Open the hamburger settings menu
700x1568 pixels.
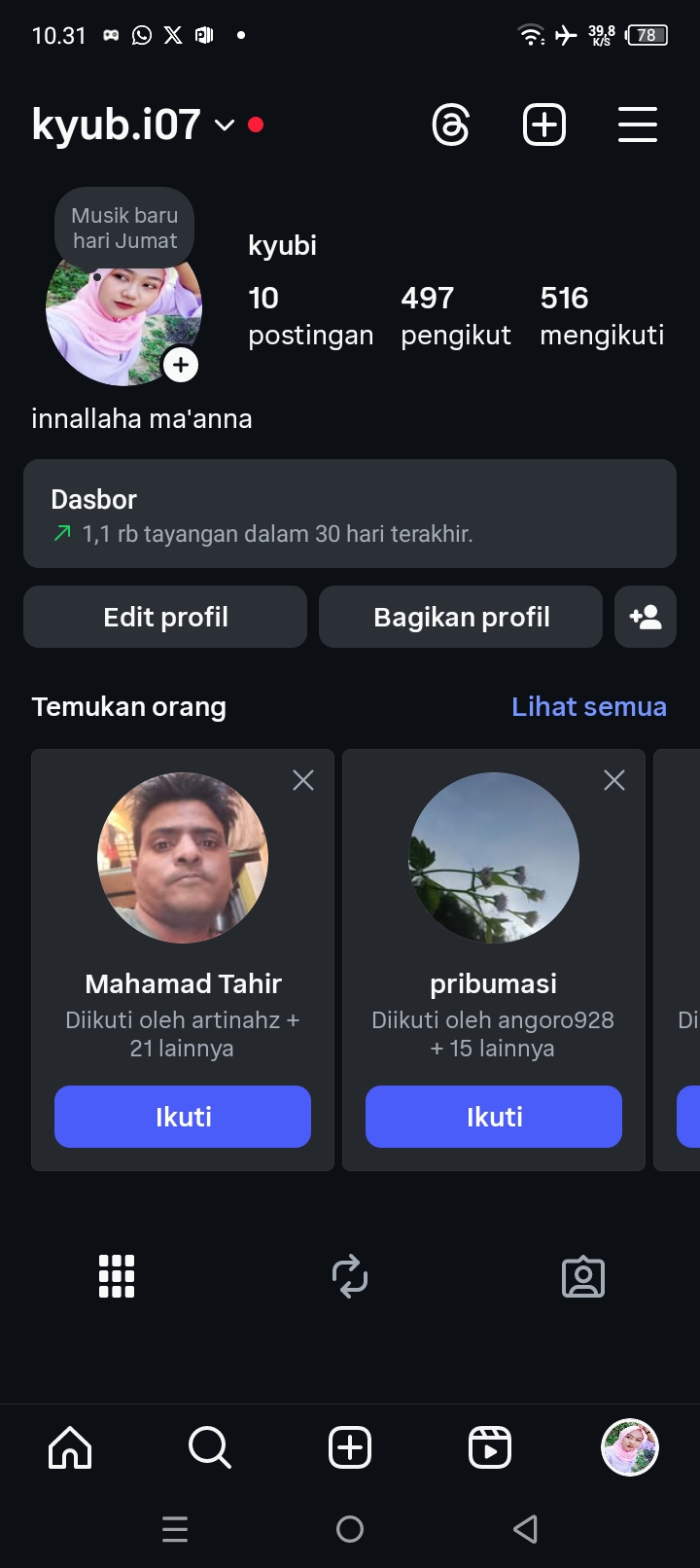point(638,125)
